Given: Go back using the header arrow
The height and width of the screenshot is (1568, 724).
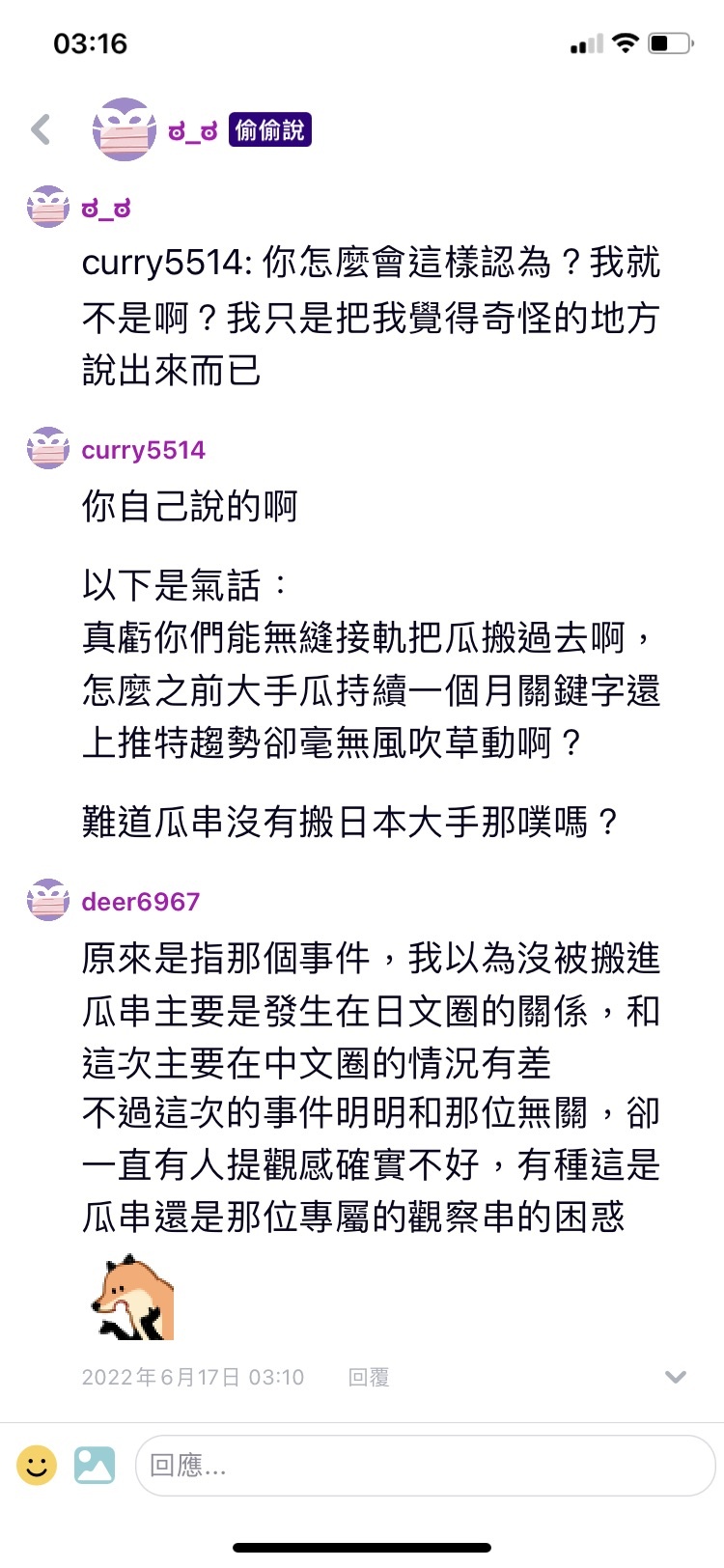Looking at the screenshot, I should [41, 129].
